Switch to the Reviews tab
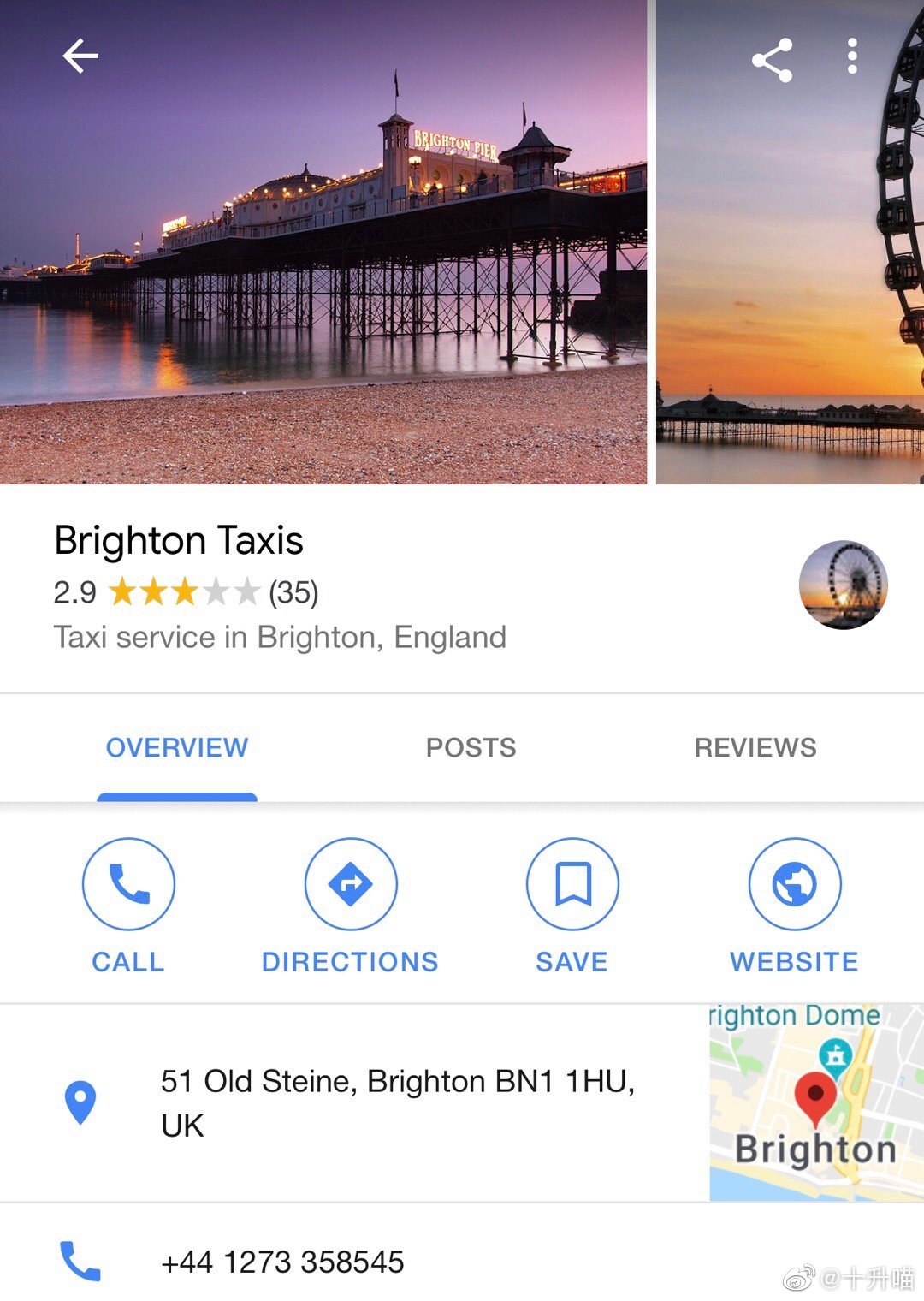The height and width of the screenshot is (1301, 924). click(755, 747)
